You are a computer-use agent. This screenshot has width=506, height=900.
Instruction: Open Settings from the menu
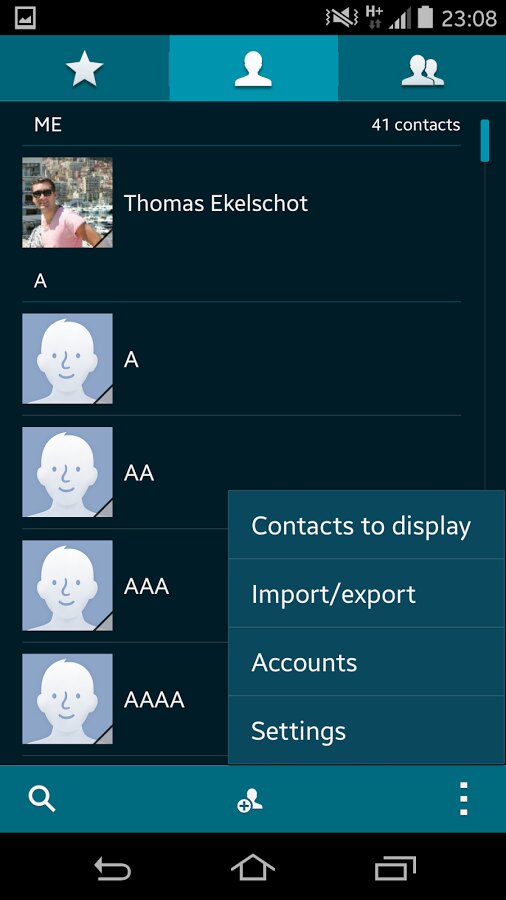pos(367,730)
